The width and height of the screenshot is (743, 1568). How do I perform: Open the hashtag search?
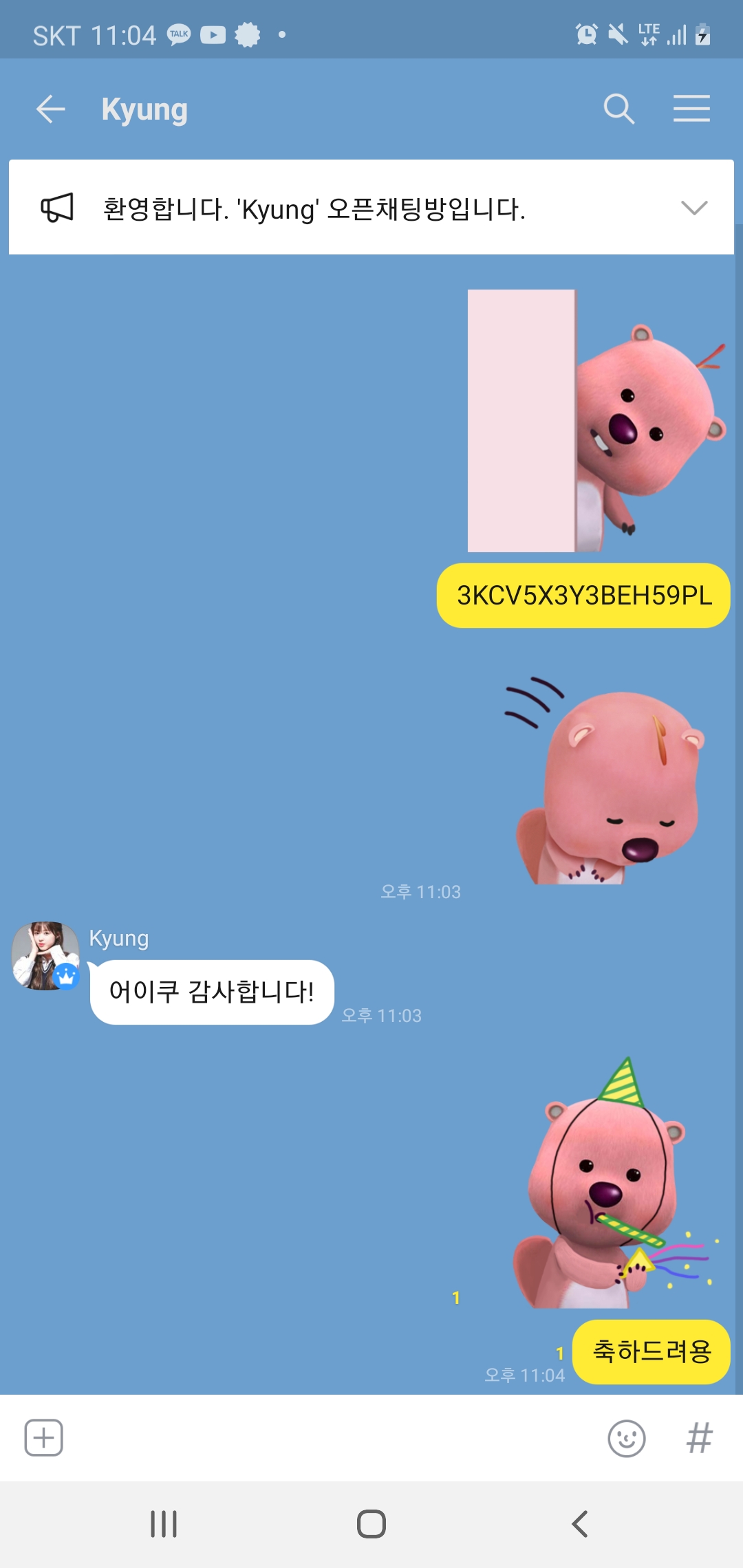pyautogui.click(x=699, y=1438)
